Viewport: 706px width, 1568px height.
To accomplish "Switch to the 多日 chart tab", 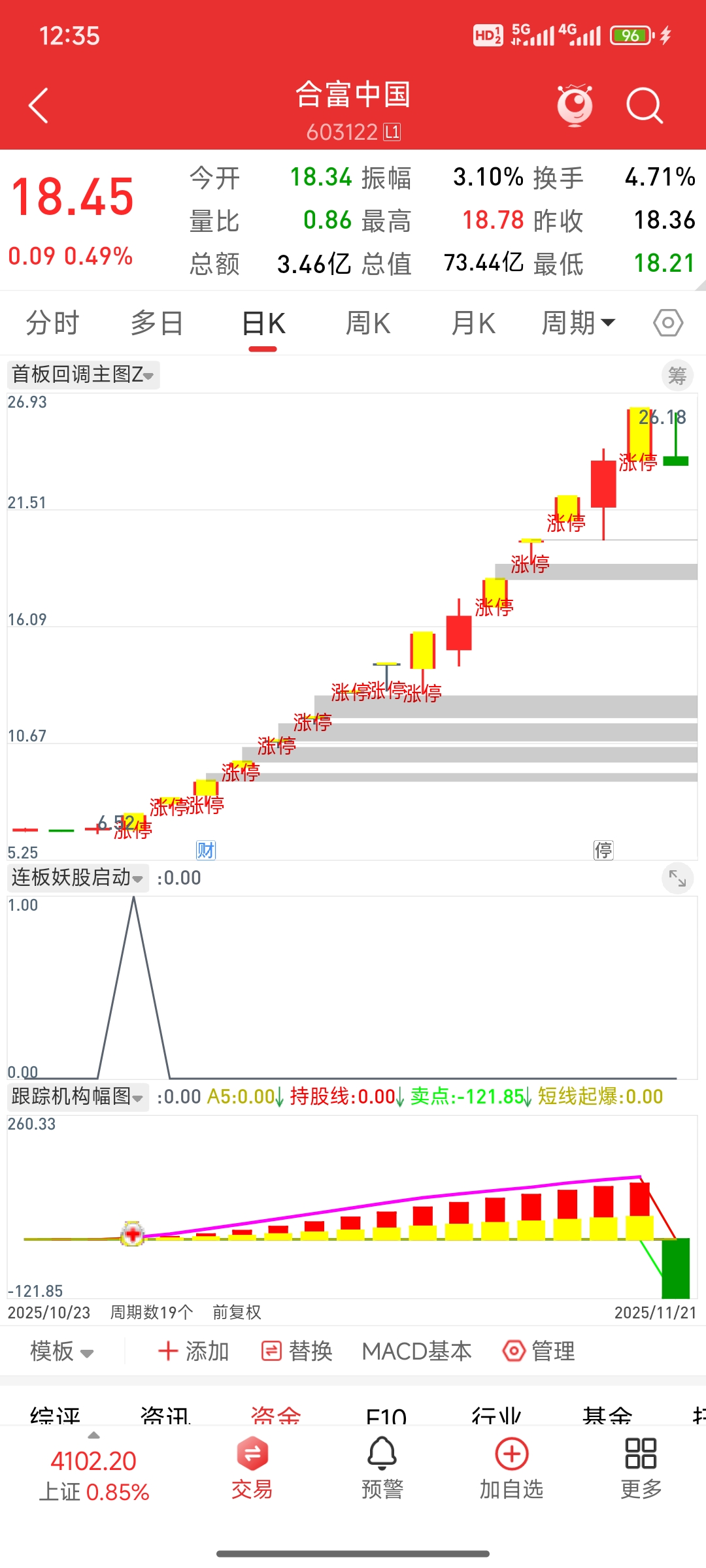I will (157, 323).
